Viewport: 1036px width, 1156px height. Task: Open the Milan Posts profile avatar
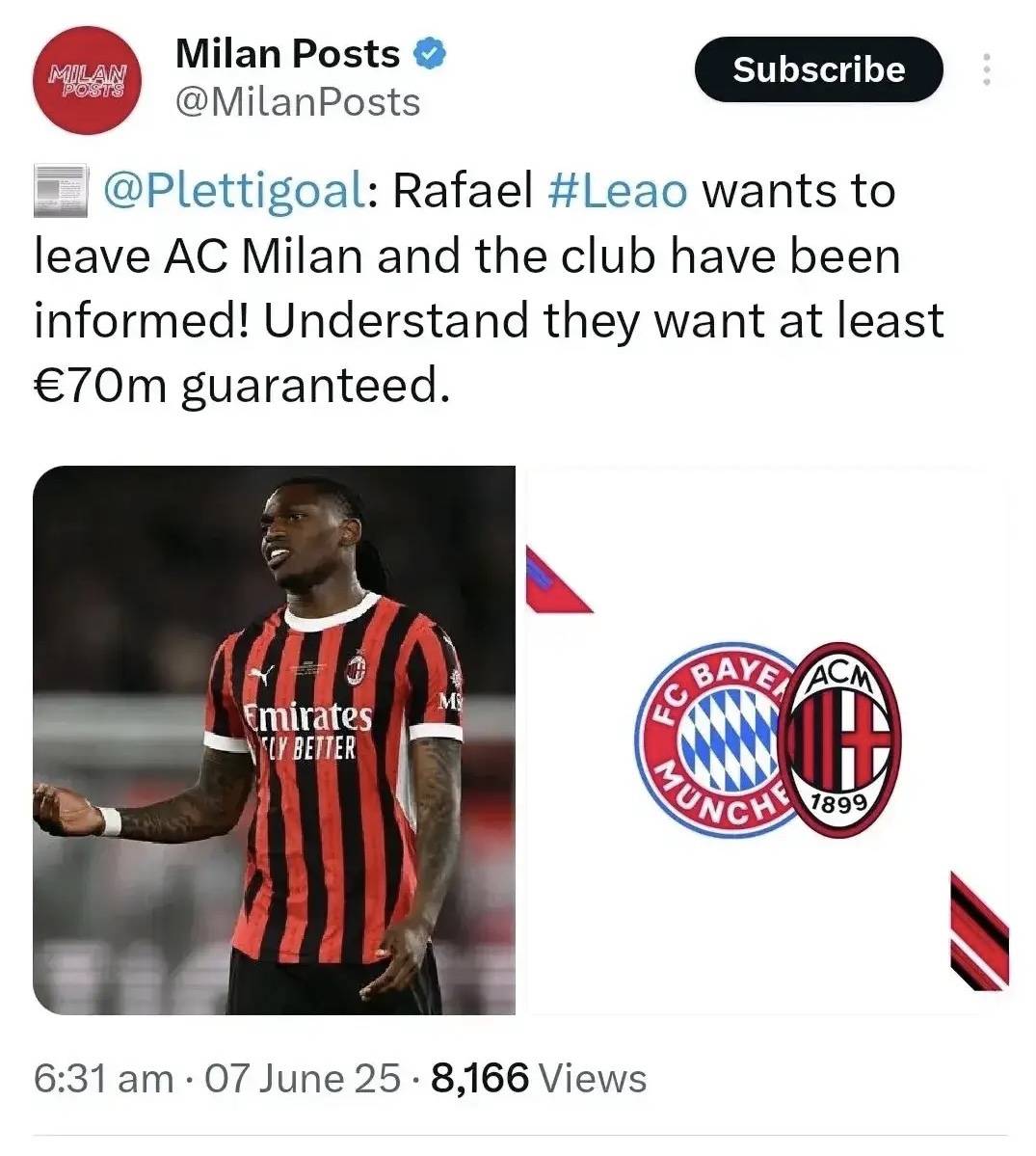[89, 79]
